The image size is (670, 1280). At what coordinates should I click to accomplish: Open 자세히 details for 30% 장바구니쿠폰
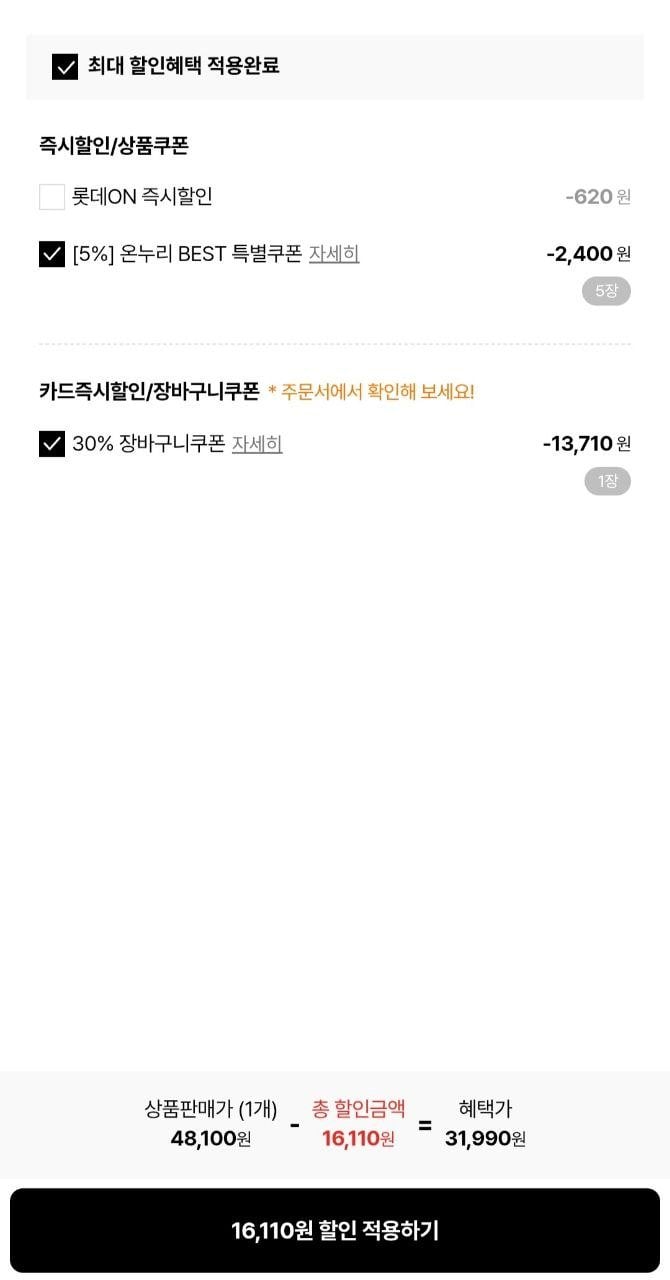tap(257, 443)
